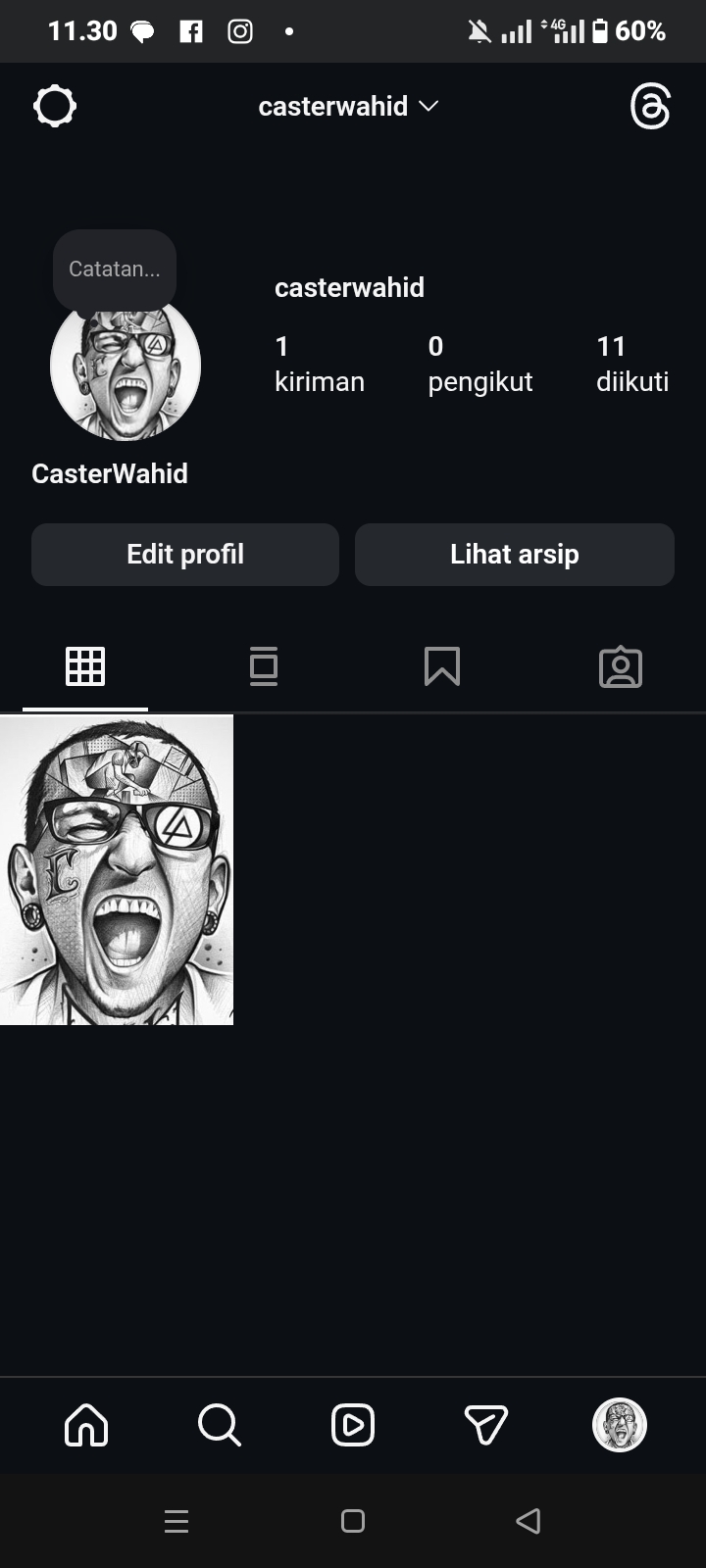Tap the CasterWahid profile picture
Viewport: 706px width, 1568px height.
coord(126,372)
